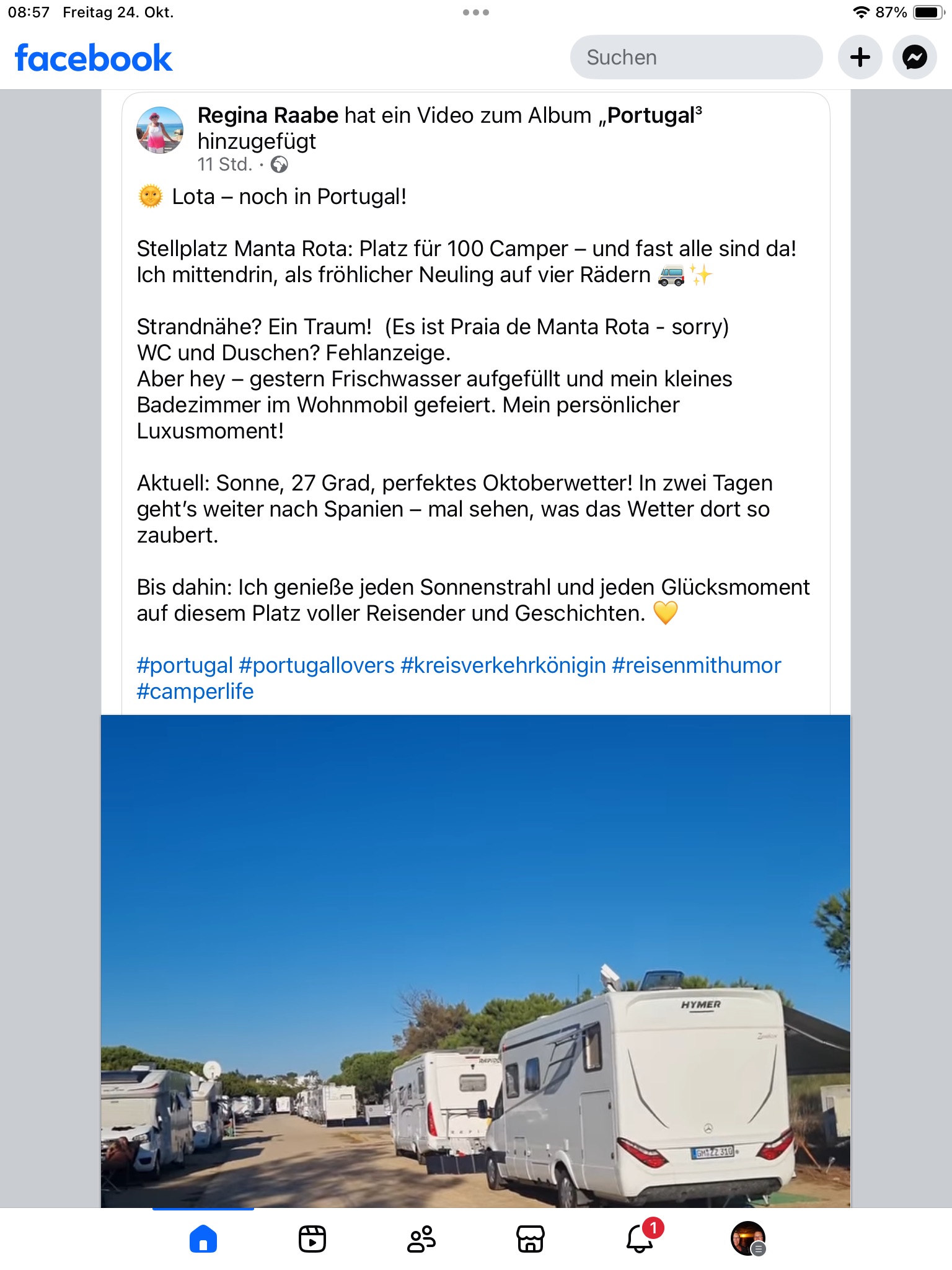Open the notifications bell

coord(640,1239)
